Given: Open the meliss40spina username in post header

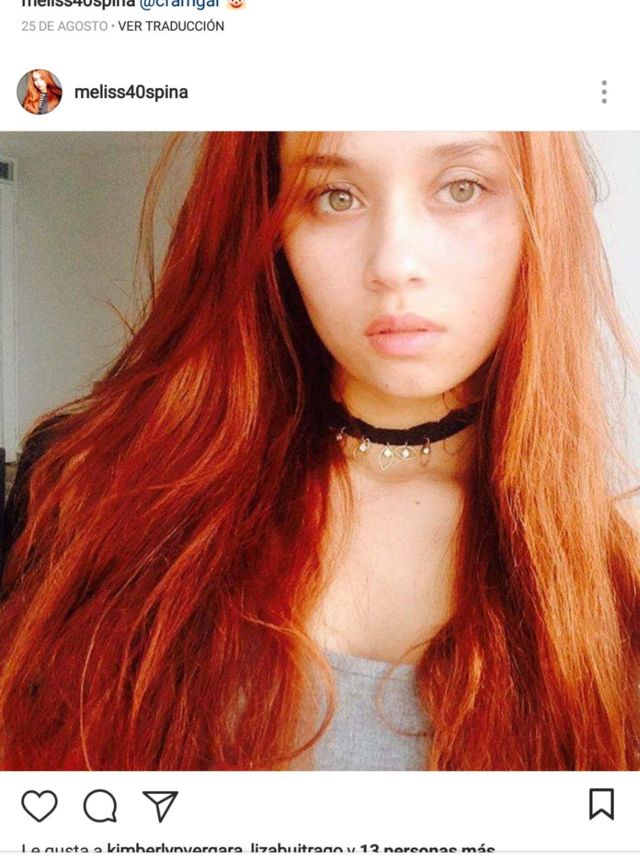Looking at the screenshot, I should pyautogui.click(x=131, y=92).
